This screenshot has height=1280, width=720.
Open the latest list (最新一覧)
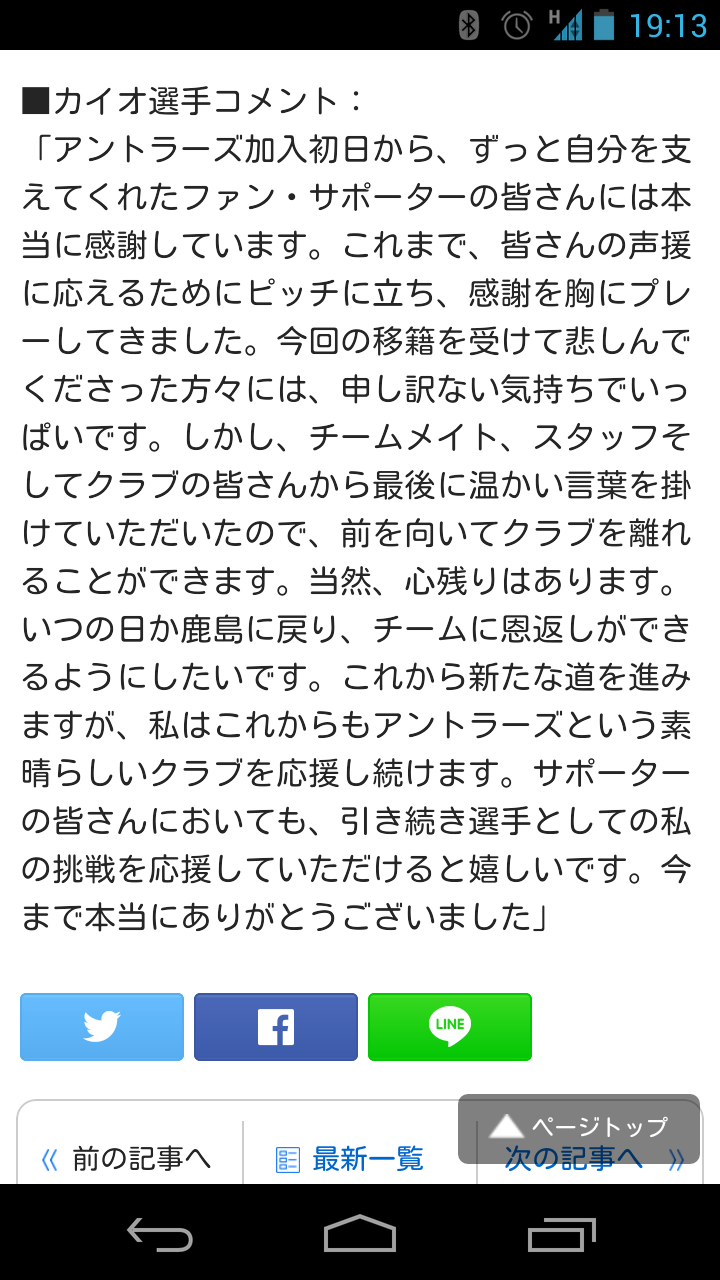pyautogui.click(x=351, y=1159)
